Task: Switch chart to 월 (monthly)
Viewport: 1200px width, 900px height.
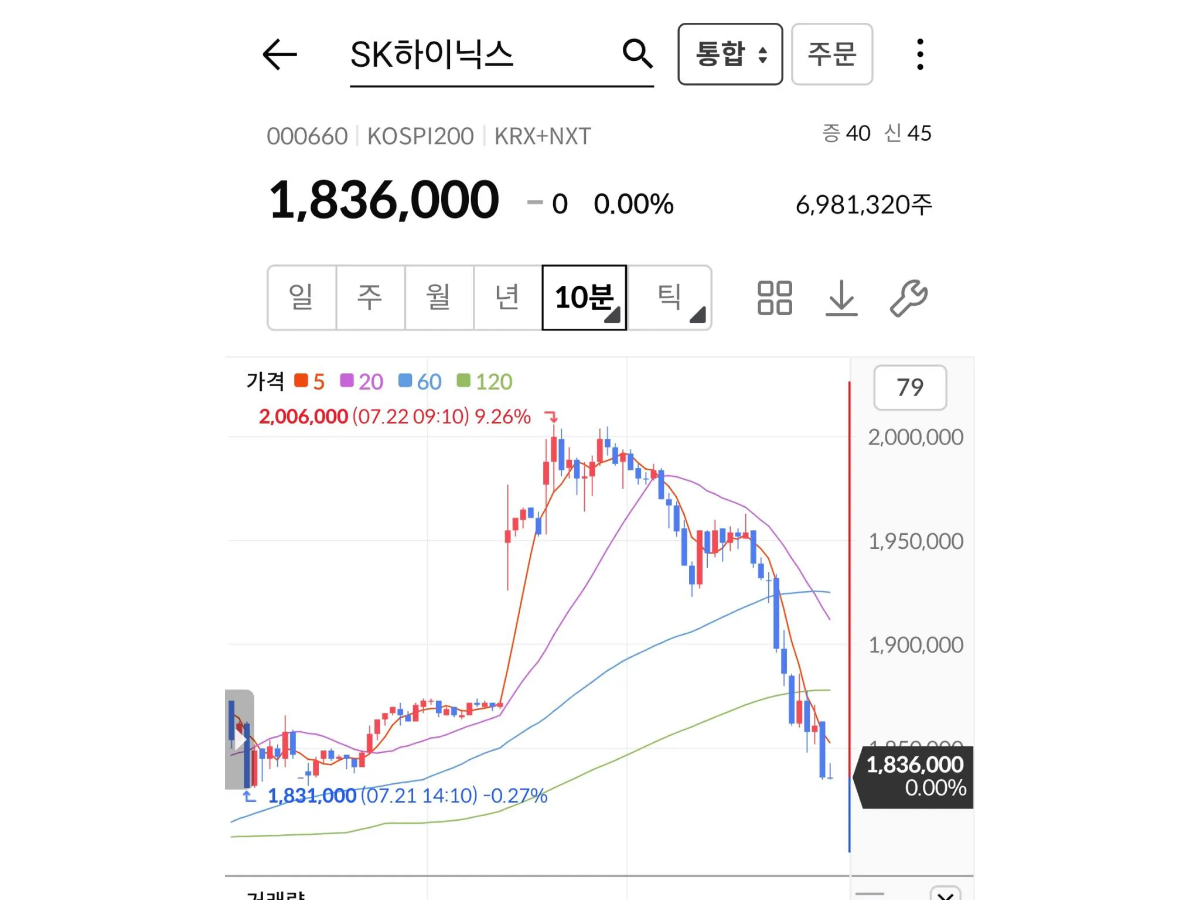Action: (438, 297)
